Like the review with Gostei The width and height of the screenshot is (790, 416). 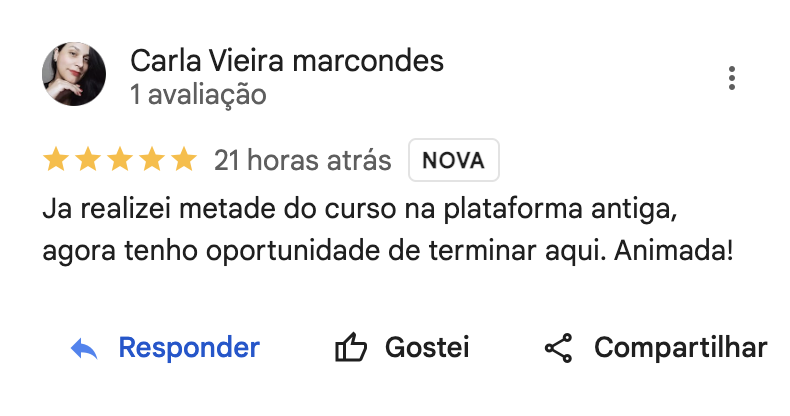click(x=402, y=348)
